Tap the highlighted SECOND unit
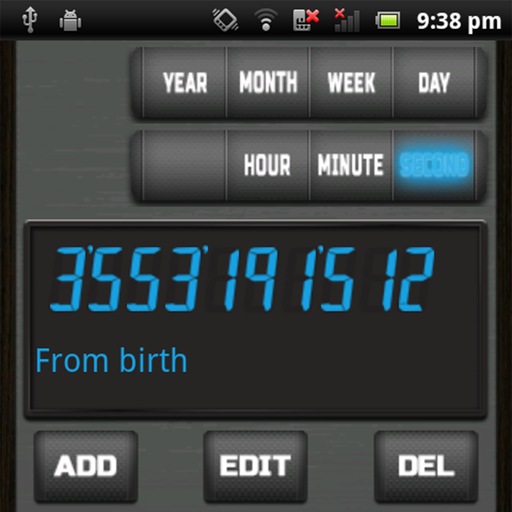The height and width of the screenshot is (512, 512). click(434, 165)
